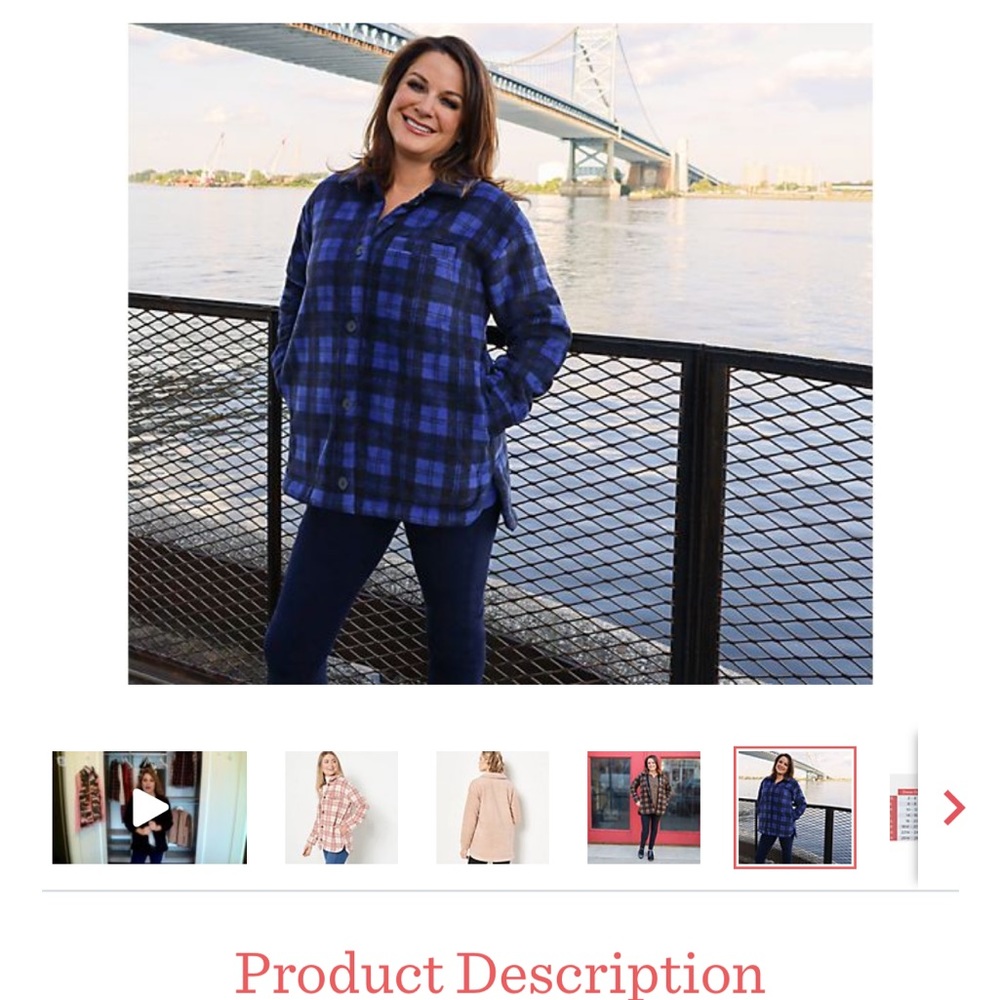
Task: Show next thumbnails with the right arrow
Action: coord(954,807)
